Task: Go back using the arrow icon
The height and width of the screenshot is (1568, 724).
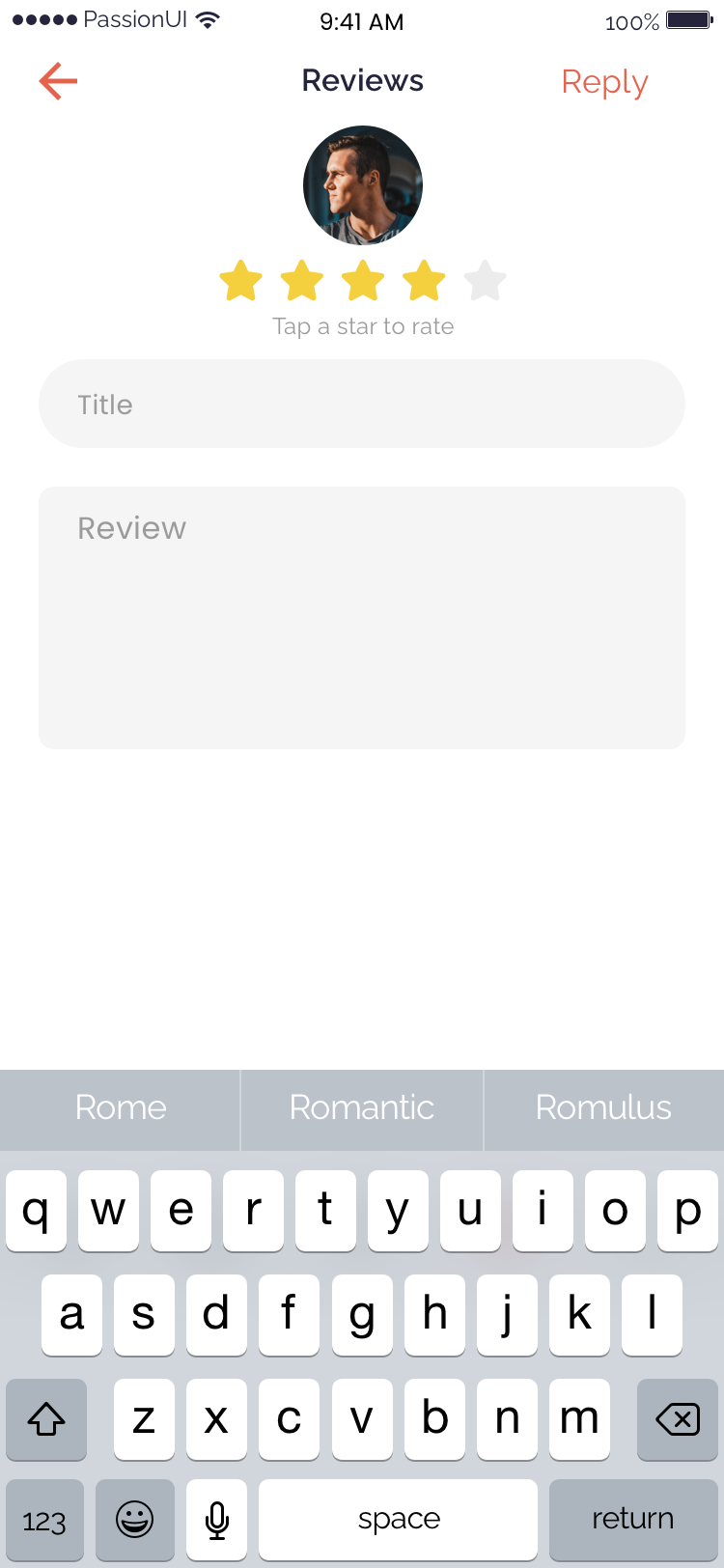Action: coord(58,81)
